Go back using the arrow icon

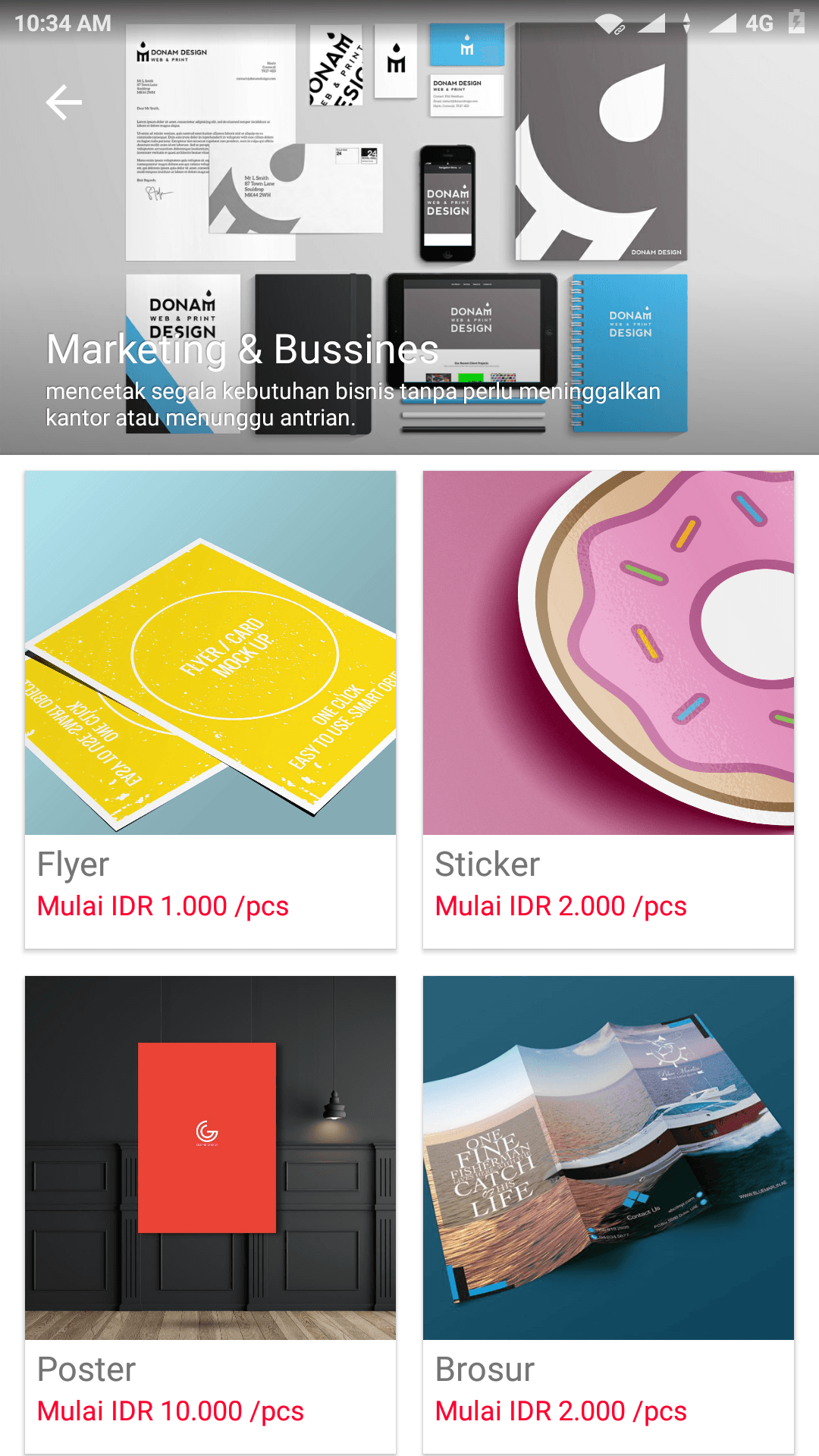click(x=64, y=102)
